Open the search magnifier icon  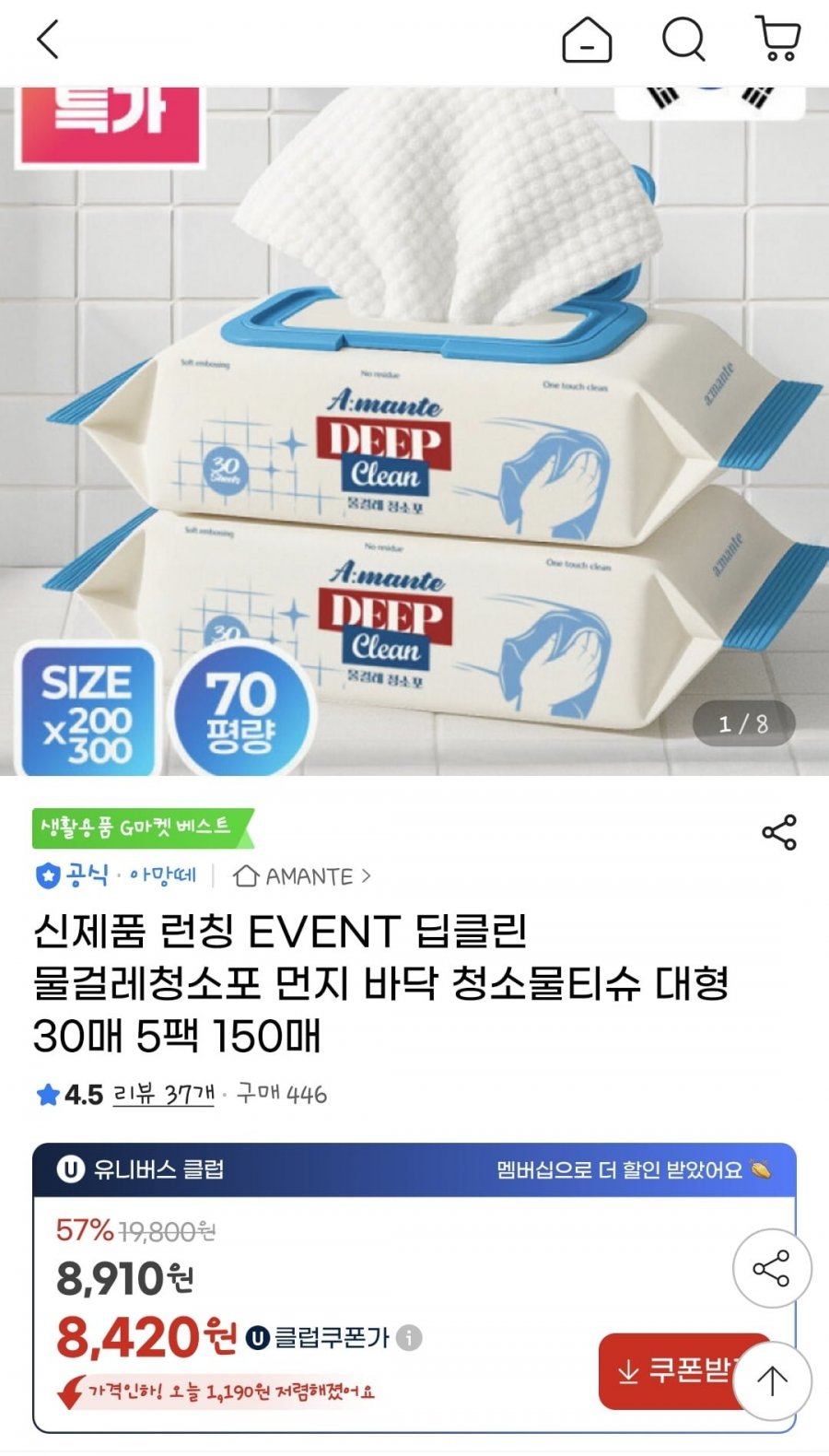click(x=683, y=40)
